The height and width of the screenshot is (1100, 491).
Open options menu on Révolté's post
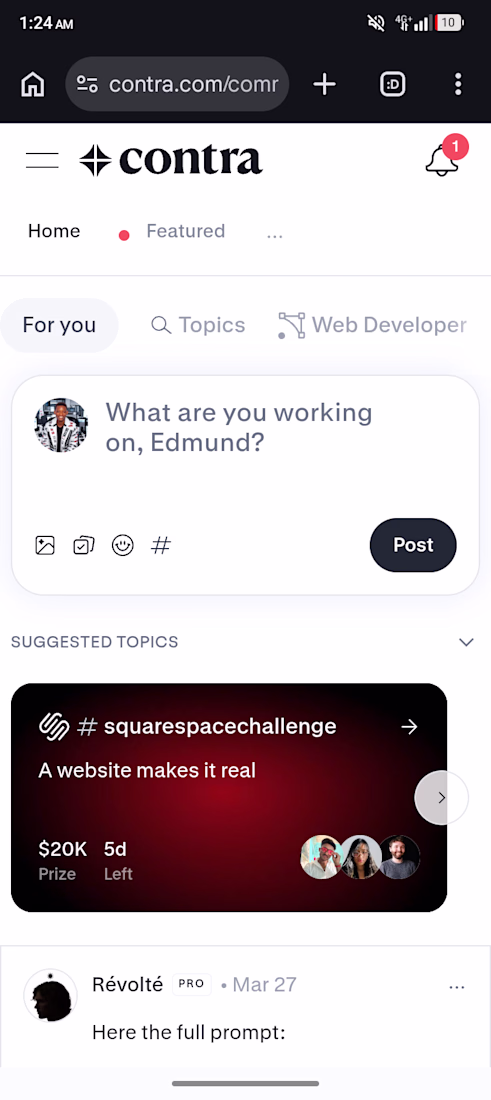(457, 987)
